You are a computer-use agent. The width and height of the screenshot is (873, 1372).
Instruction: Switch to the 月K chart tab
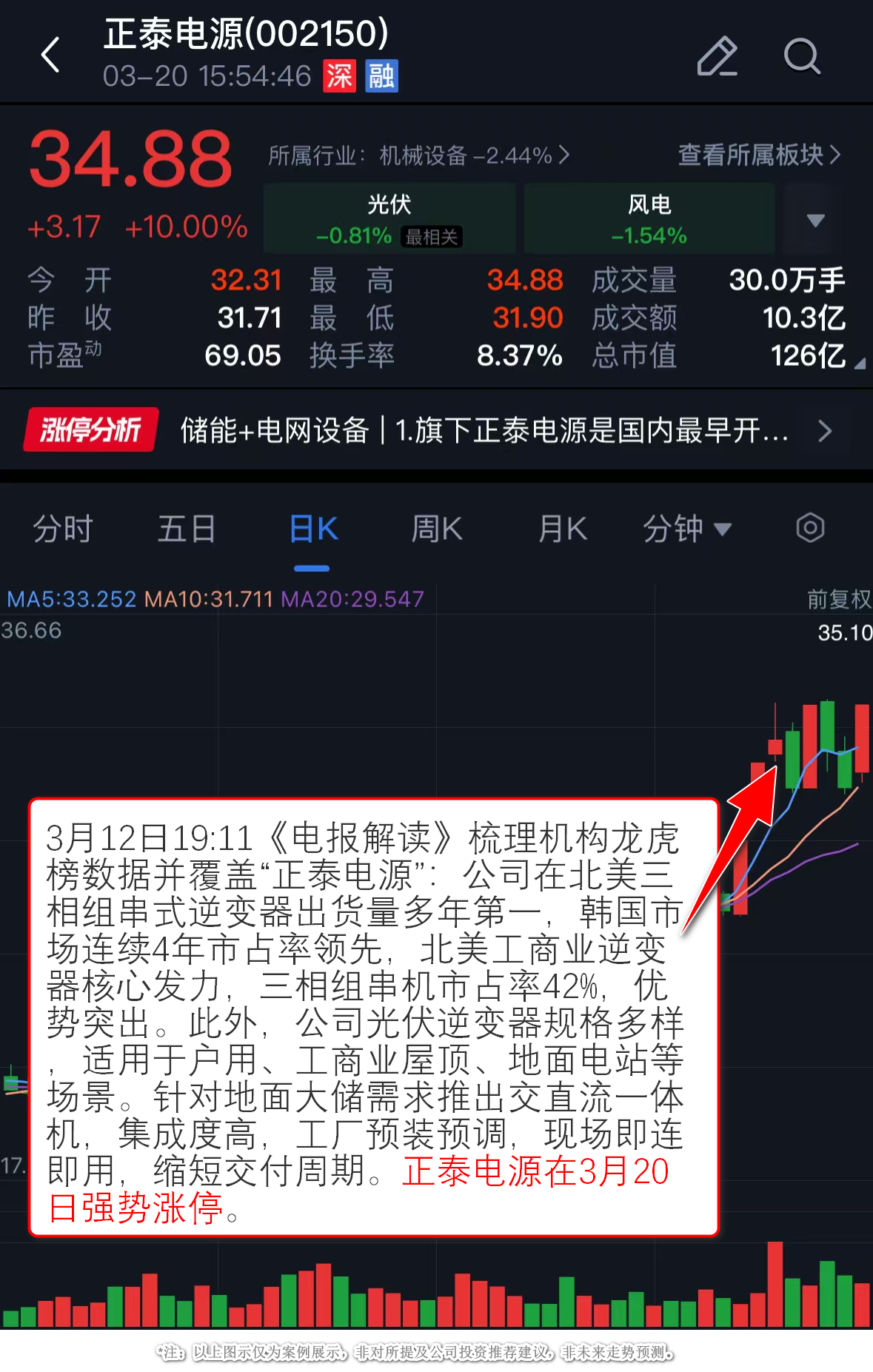click(563, 529)
